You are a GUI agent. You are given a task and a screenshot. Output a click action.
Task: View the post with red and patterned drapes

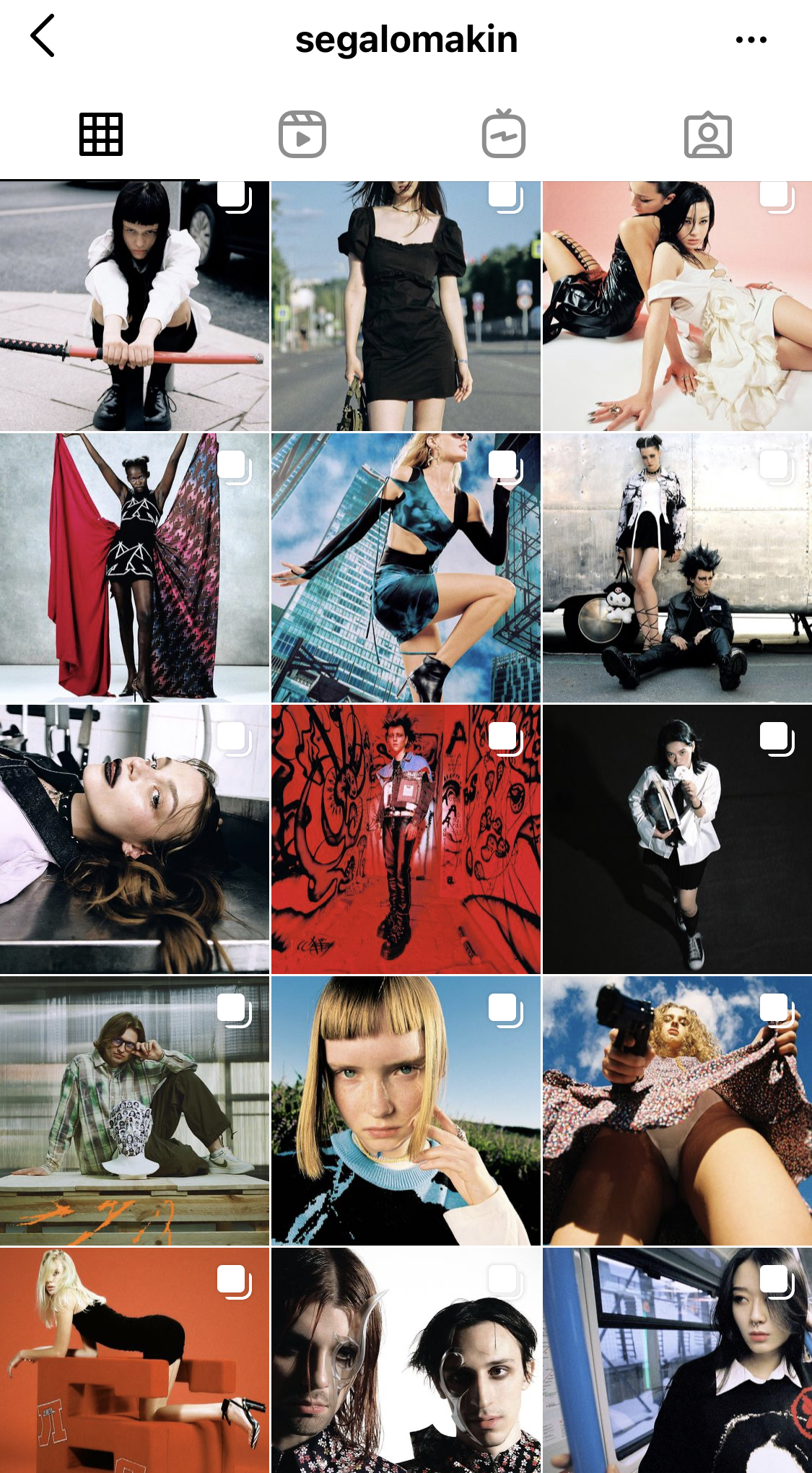134,568
